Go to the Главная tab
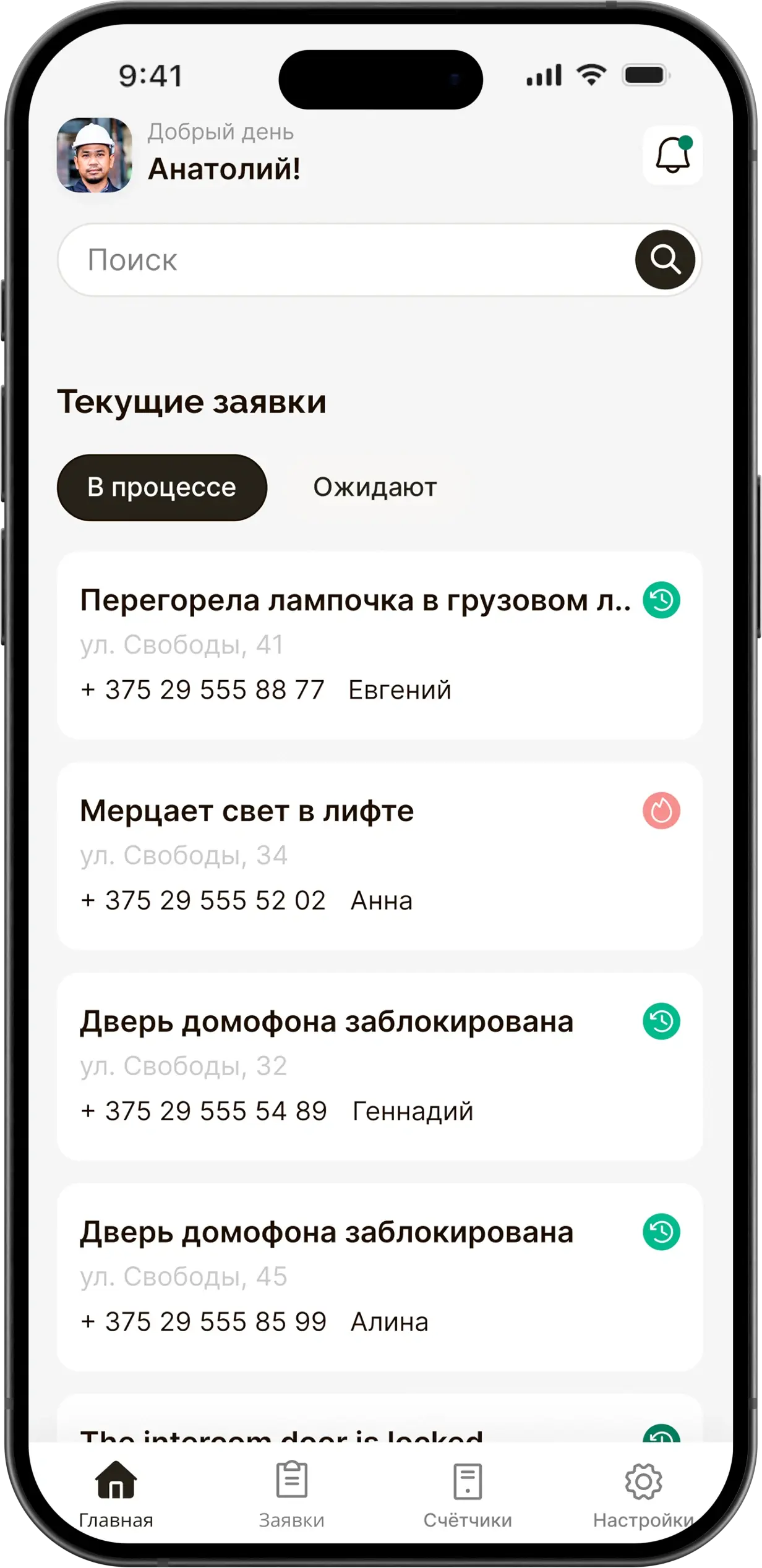The height and width of the screenshot is (1568, 762). click(116, 1494)
